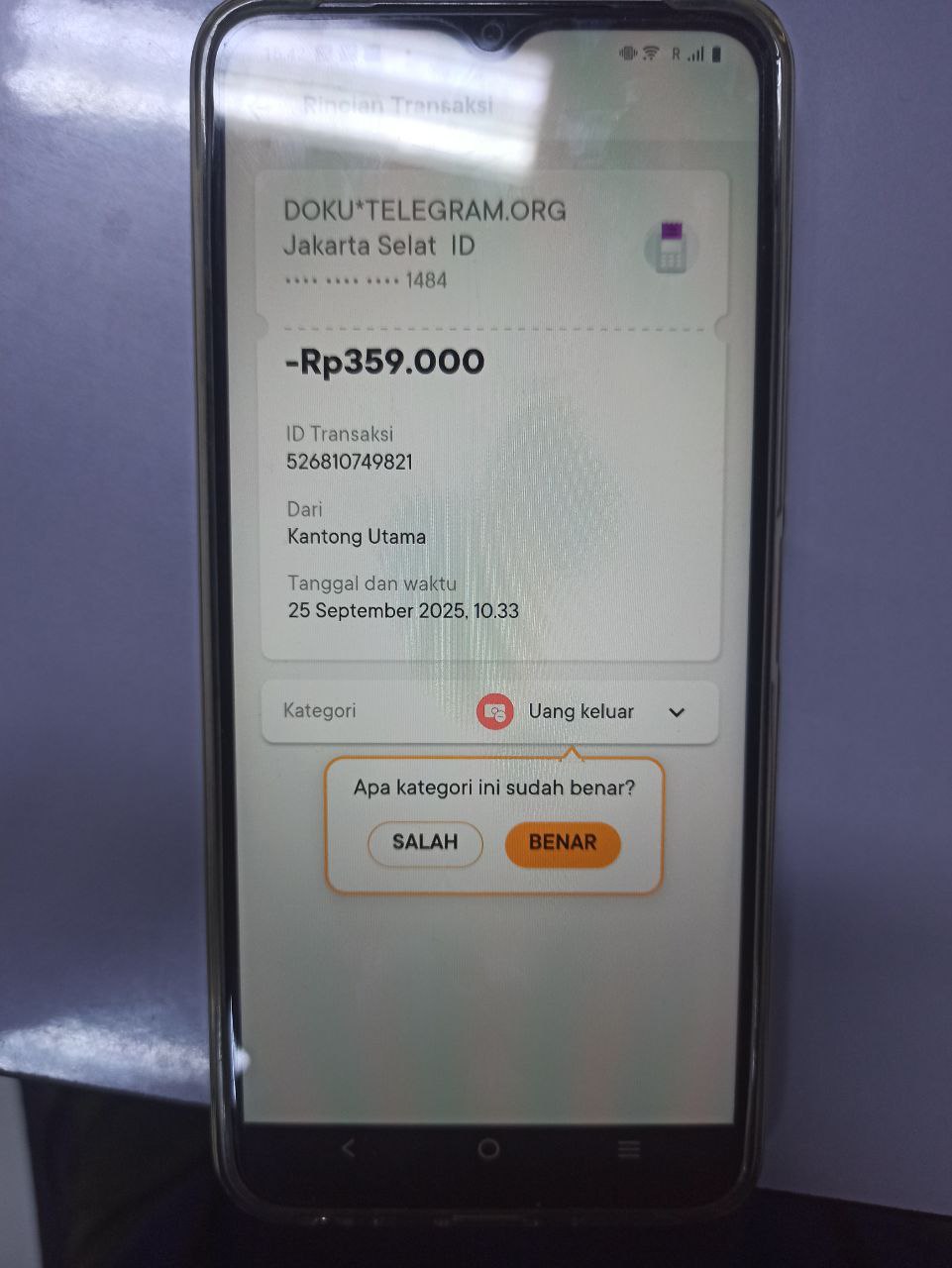The height and width of the screenshot is (1268, 952).
Task: Go to the home screen
Action: click(488, 1148)
